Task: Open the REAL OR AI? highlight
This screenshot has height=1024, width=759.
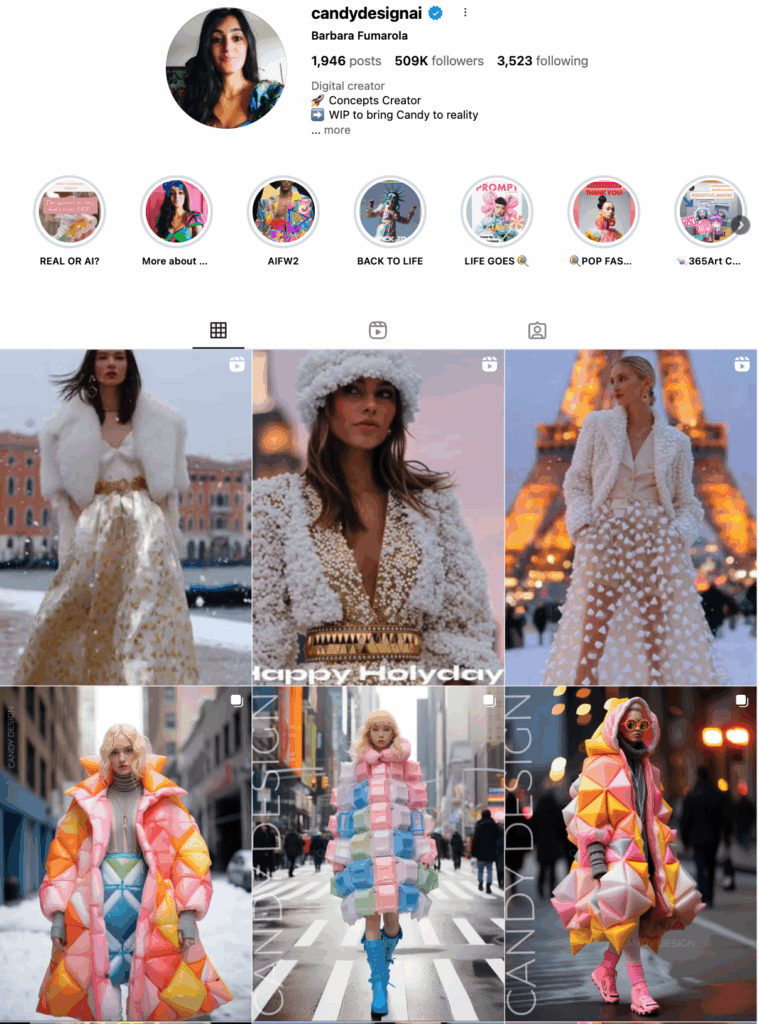Action: click(69, 212)
